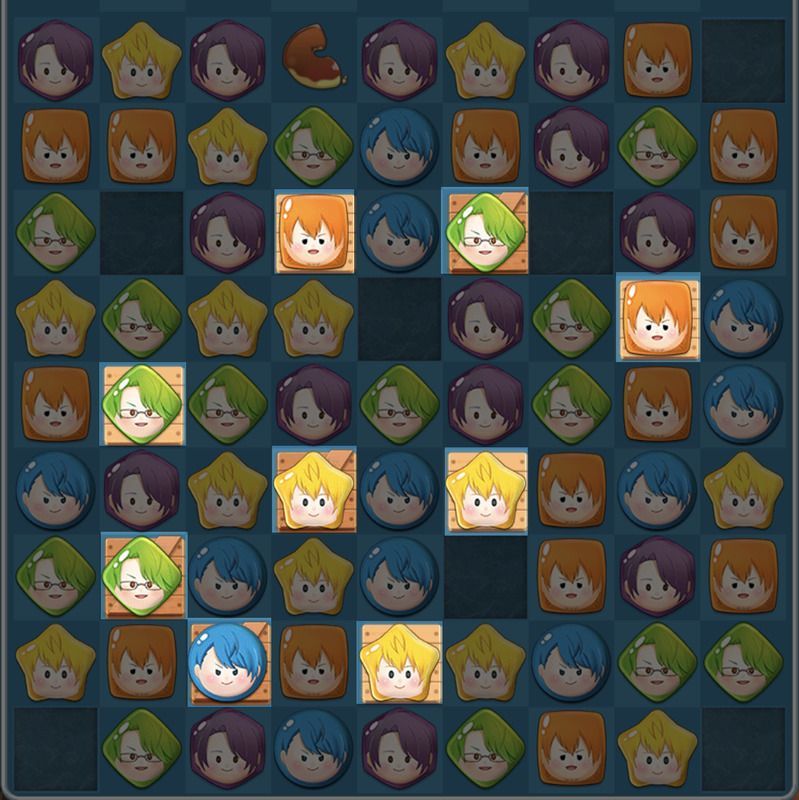This screenshot has width=799, height=800.
Task: Tap the bright orange tile beside green glasses tile
Action: coord(656,318)
